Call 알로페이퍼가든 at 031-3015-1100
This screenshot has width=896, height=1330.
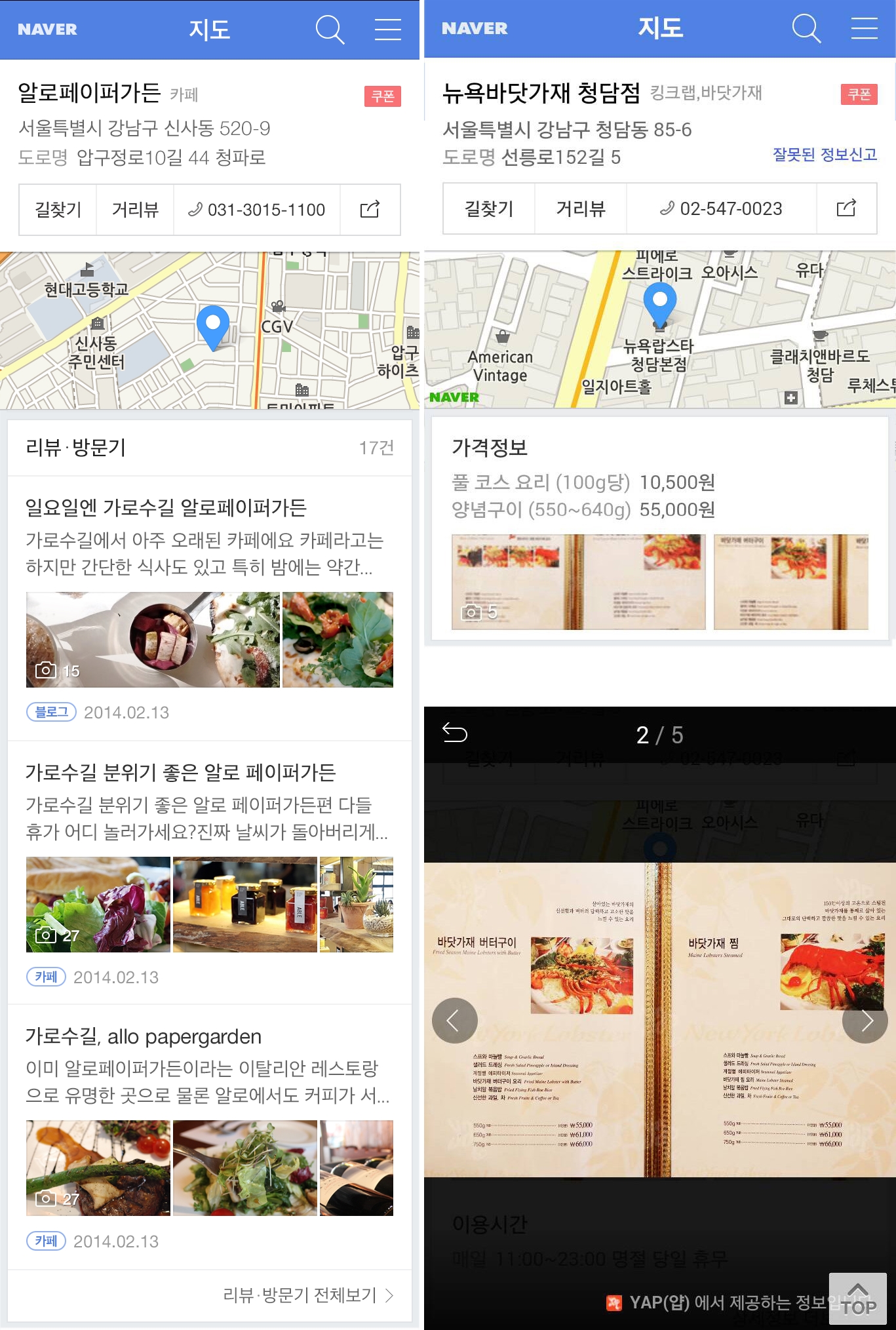[257, 210]
